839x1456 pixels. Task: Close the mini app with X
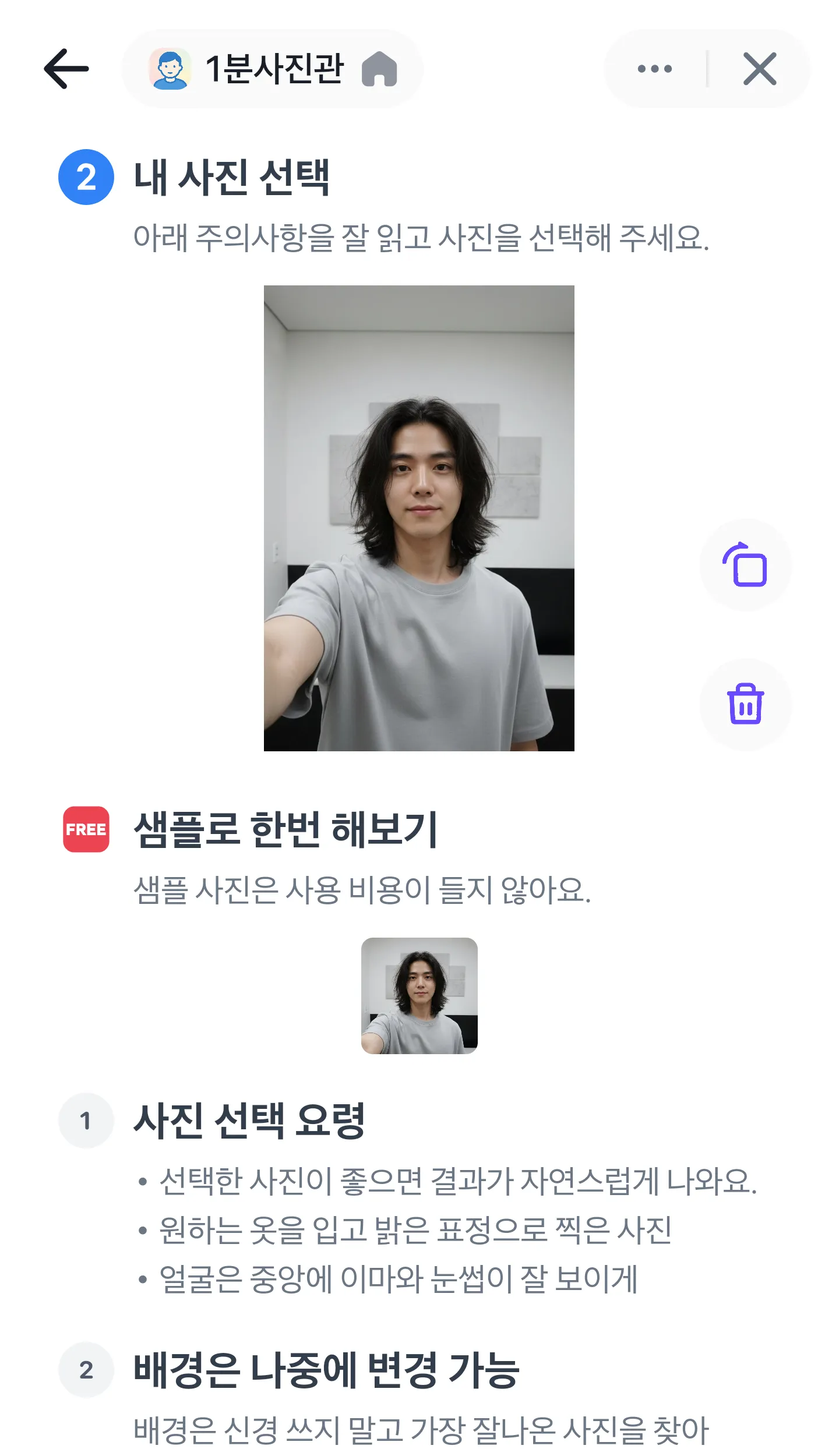pos(760,69)
